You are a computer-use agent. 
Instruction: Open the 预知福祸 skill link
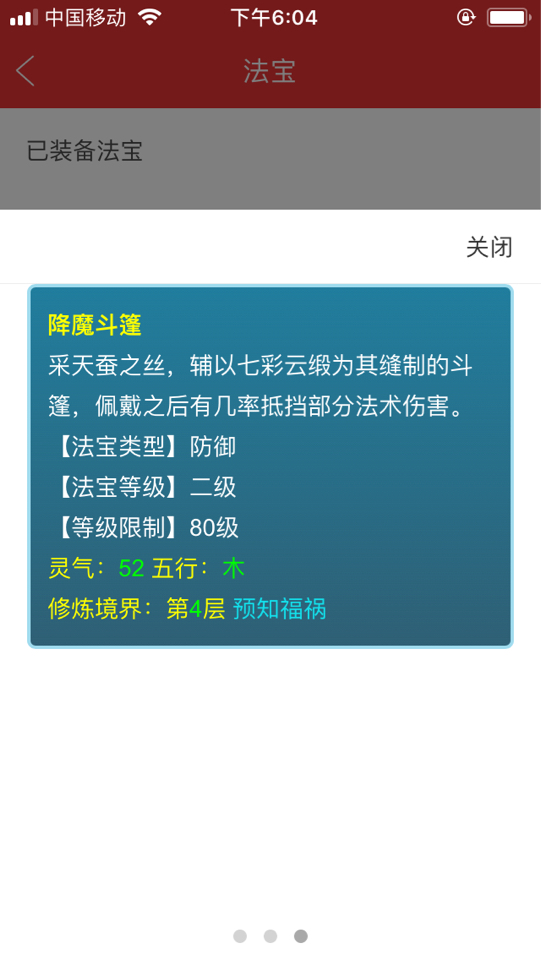pos(280,609)
